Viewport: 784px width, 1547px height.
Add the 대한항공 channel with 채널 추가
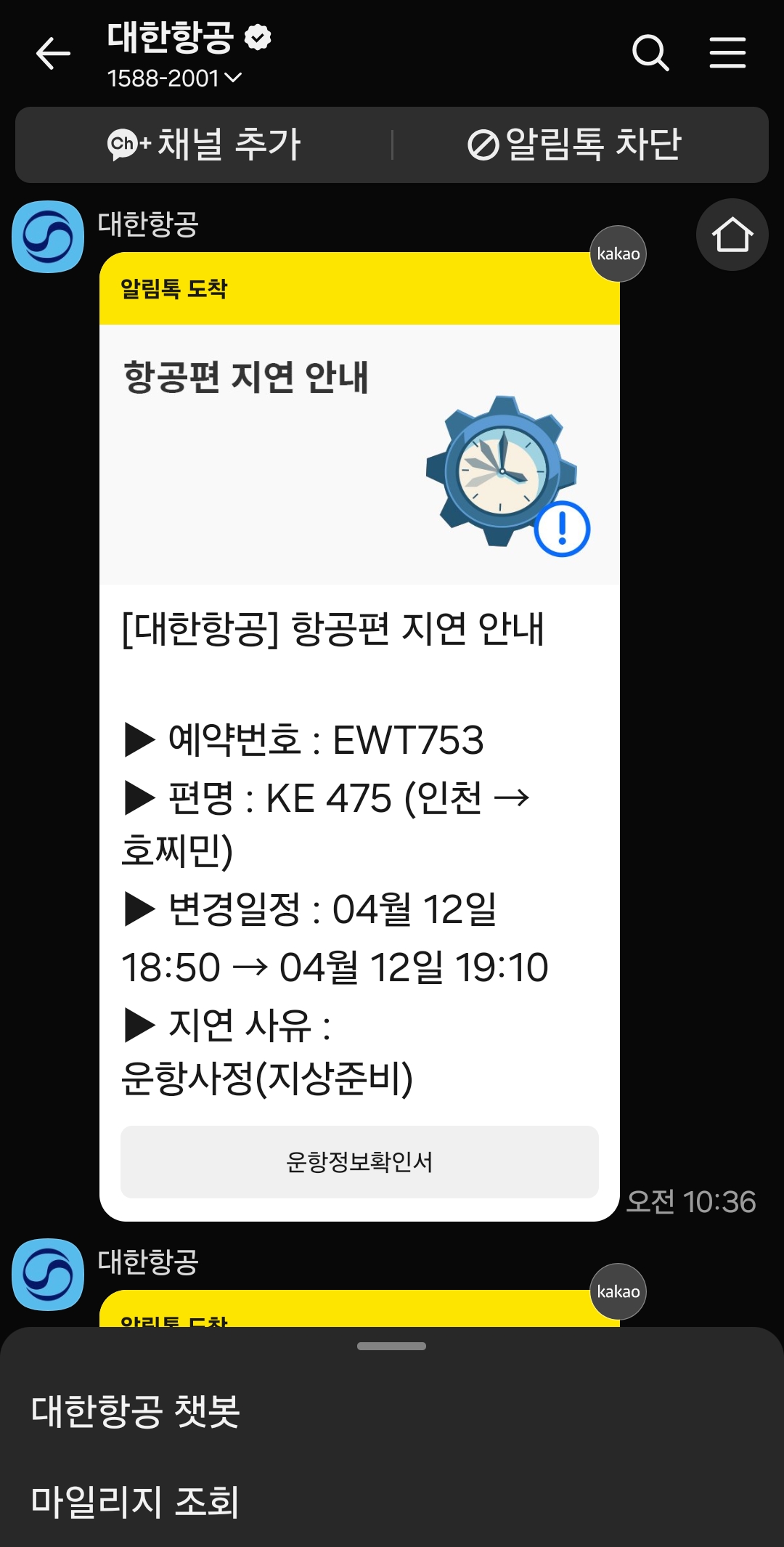pyautogui.click(x=204, y=145)
